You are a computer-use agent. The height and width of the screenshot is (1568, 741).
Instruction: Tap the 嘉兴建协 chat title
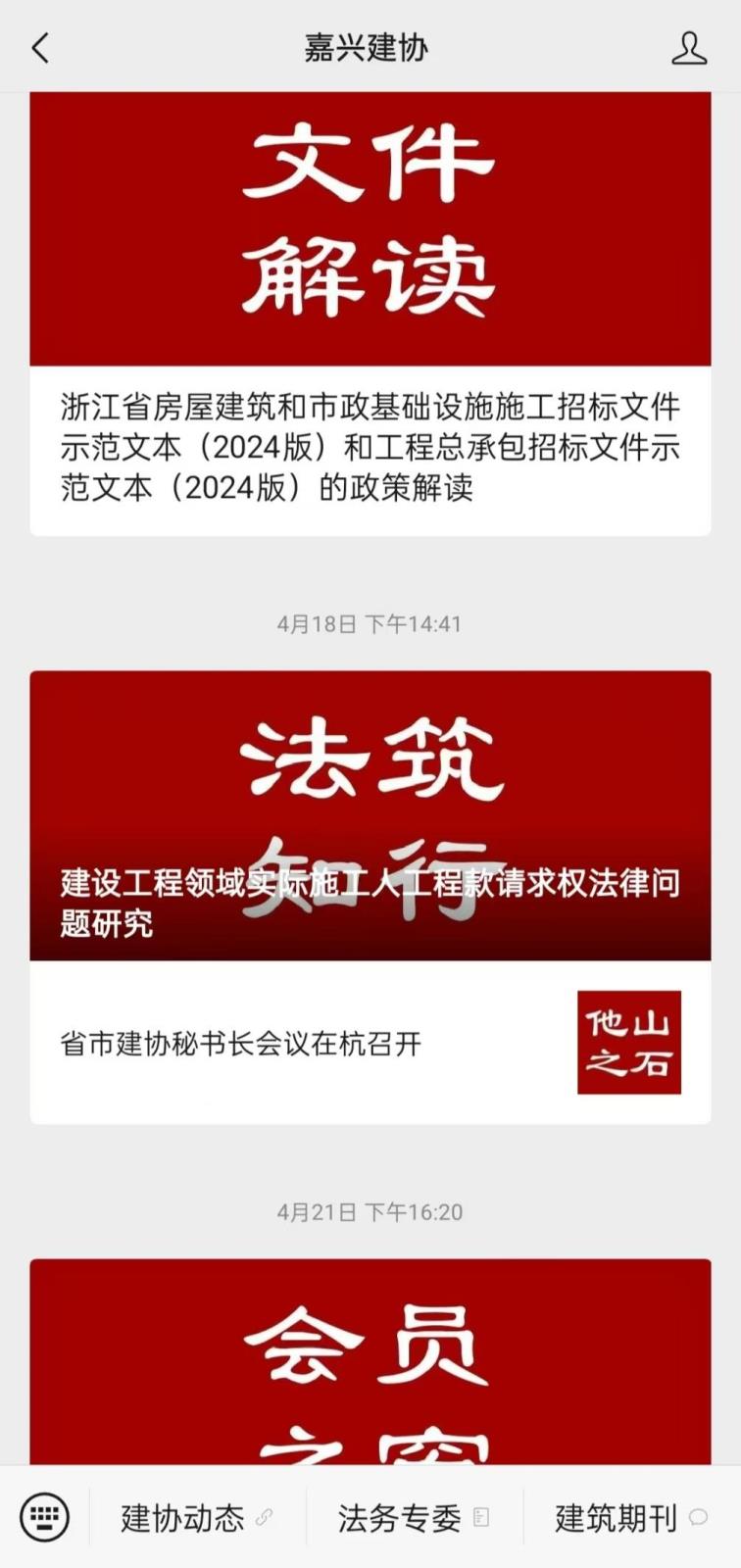pyautogui.click(x=365, y=47)
